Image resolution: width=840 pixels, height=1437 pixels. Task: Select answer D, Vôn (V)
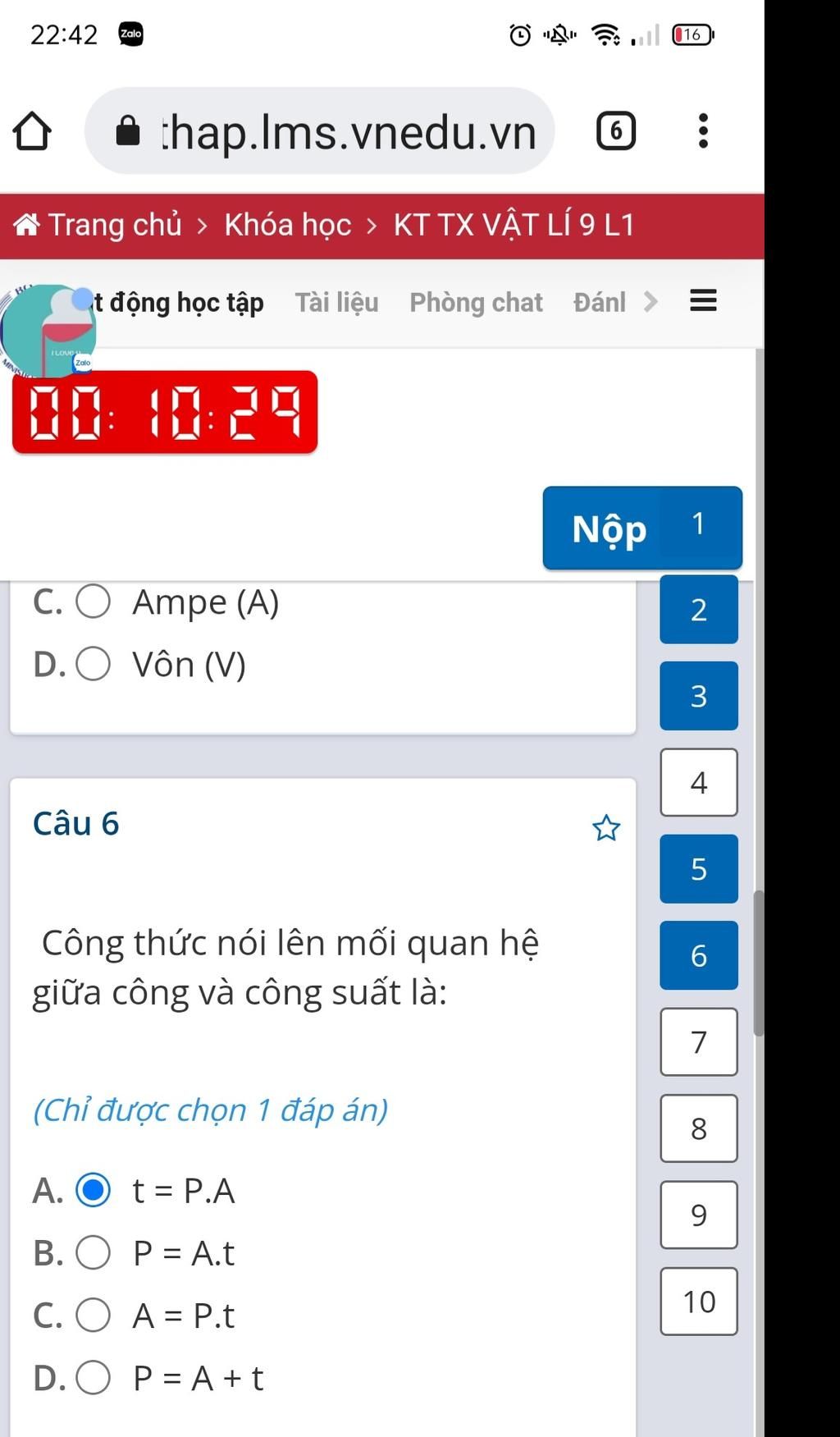coord(93,661)
